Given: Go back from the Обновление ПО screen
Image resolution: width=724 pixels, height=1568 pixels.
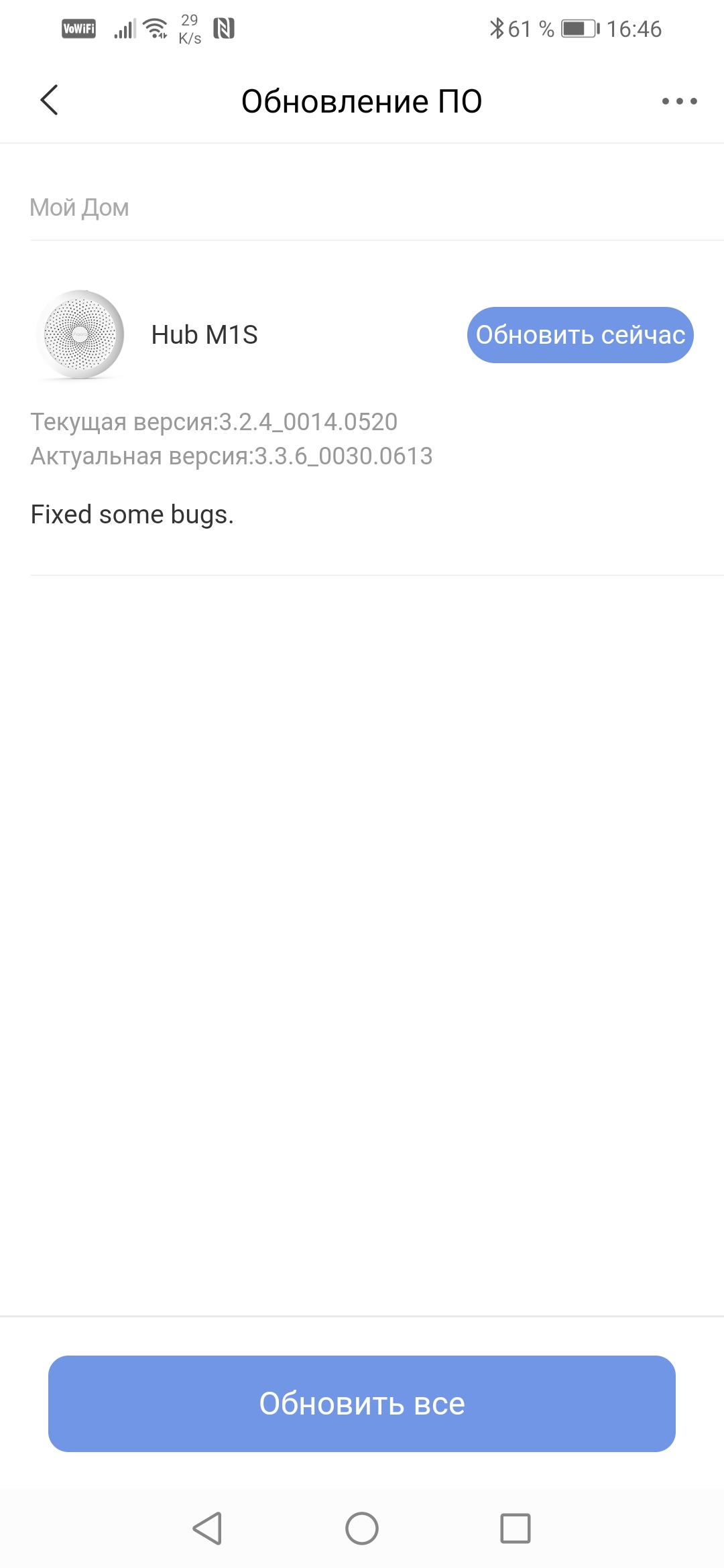Looking at the screenshot, I should point(50,101).
